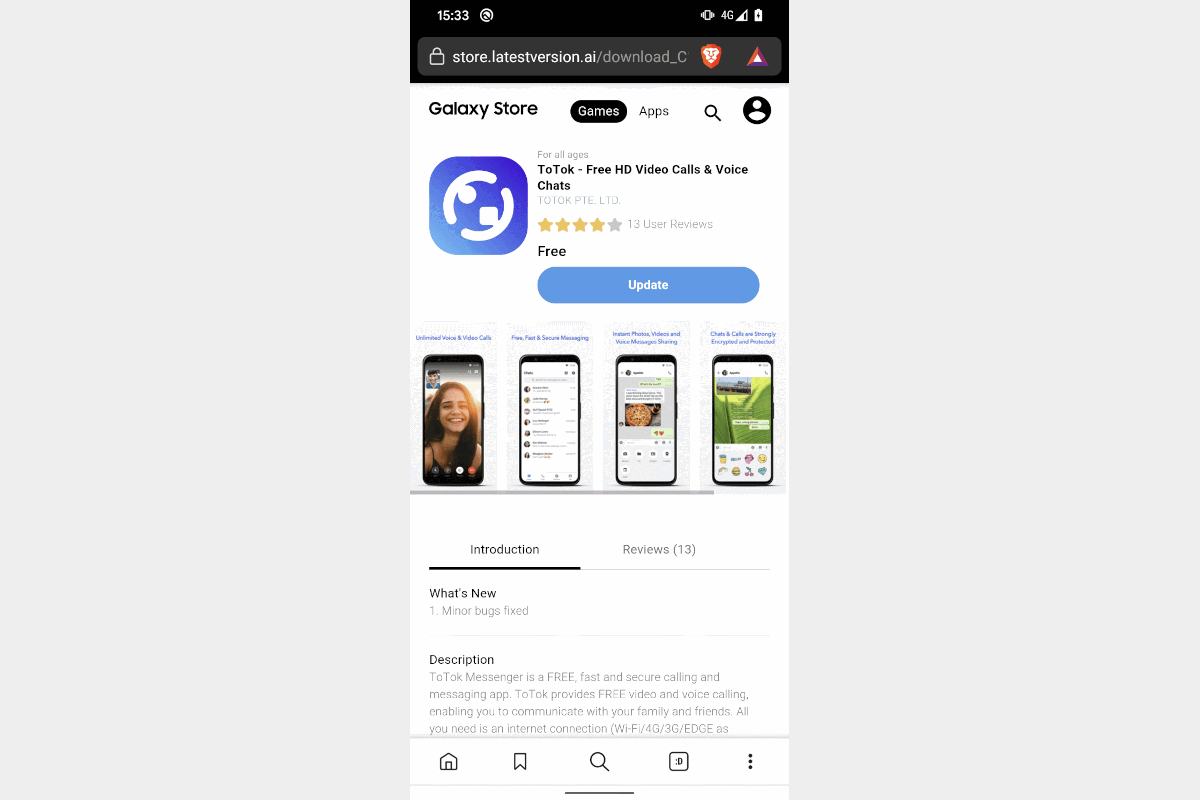
Task: Switch to the Apps category
Action: point(654,111)
